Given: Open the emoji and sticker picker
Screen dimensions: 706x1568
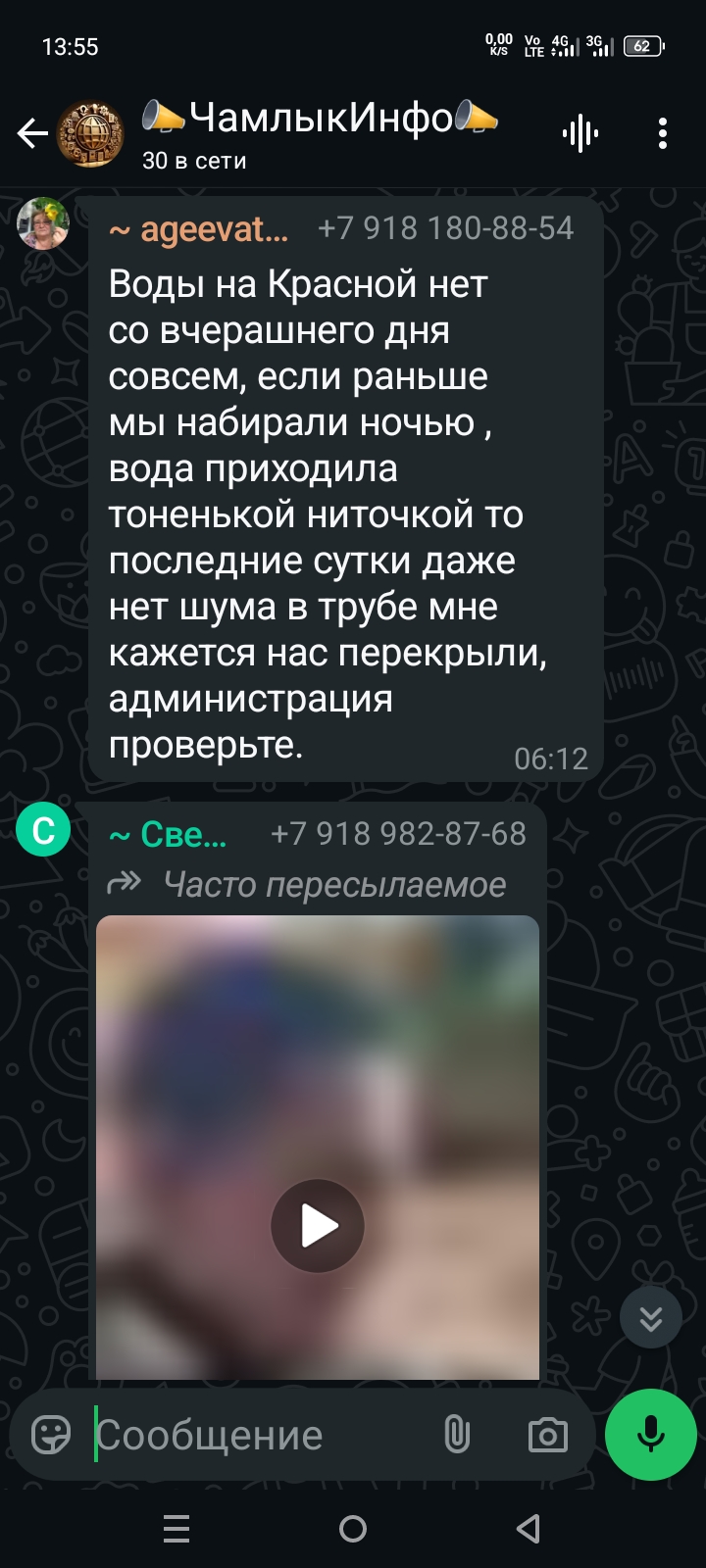Looking at the screenshot, I should (51, 1436).
